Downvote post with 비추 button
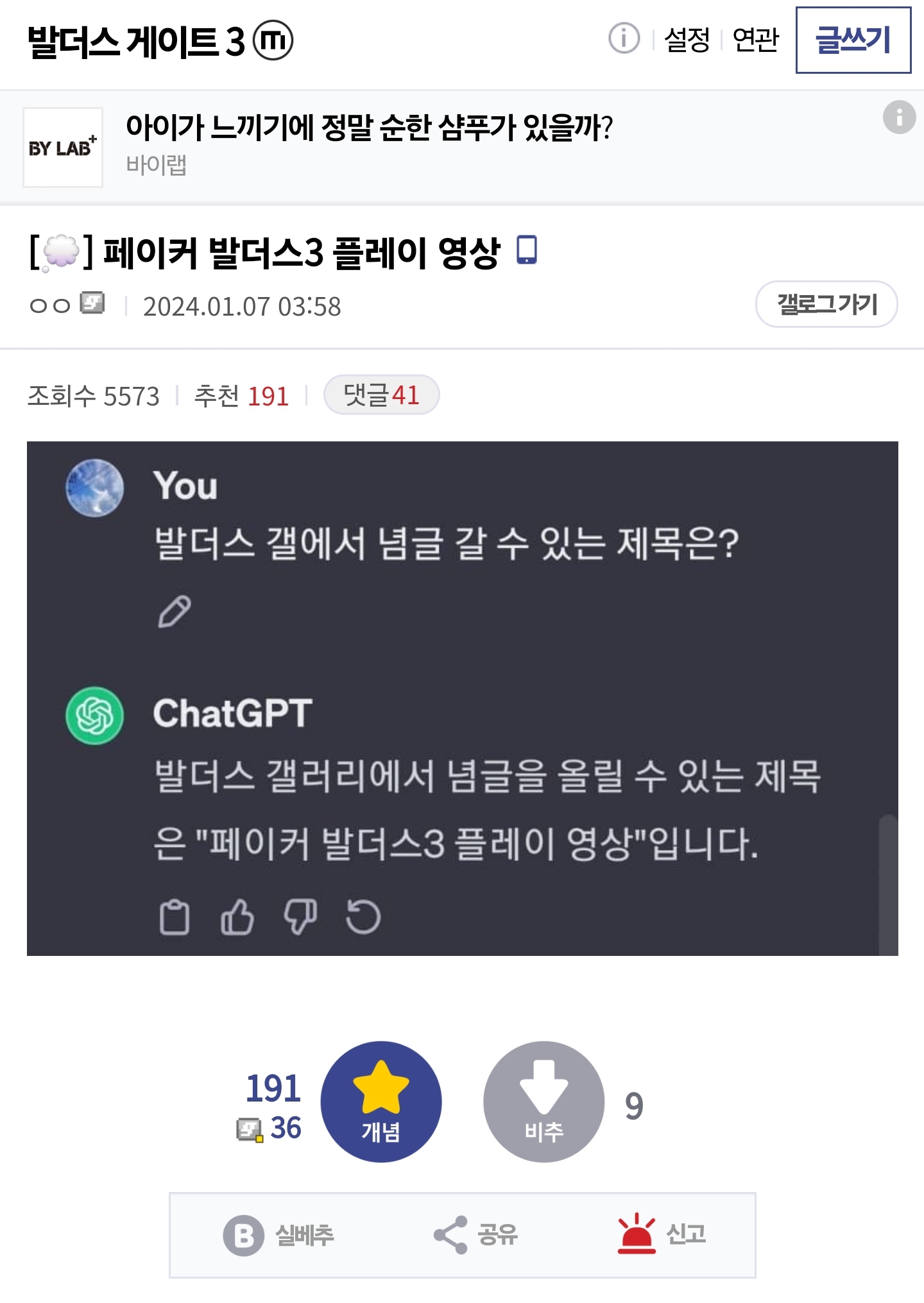924x1303 pixels. pyautogui.click(x=543, y=1101)
